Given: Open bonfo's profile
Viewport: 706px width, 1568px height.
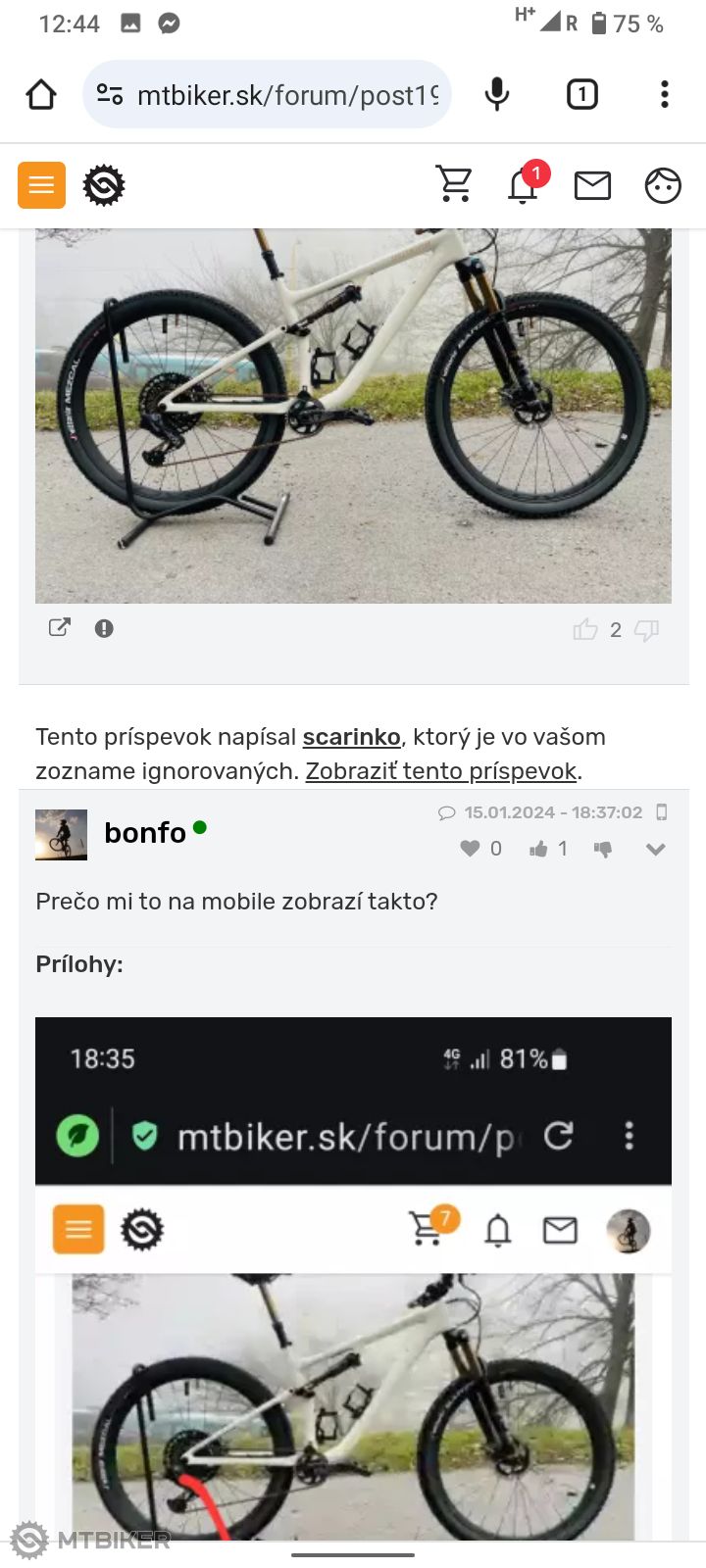Looking at the screenshot, I should click(145, 833).
